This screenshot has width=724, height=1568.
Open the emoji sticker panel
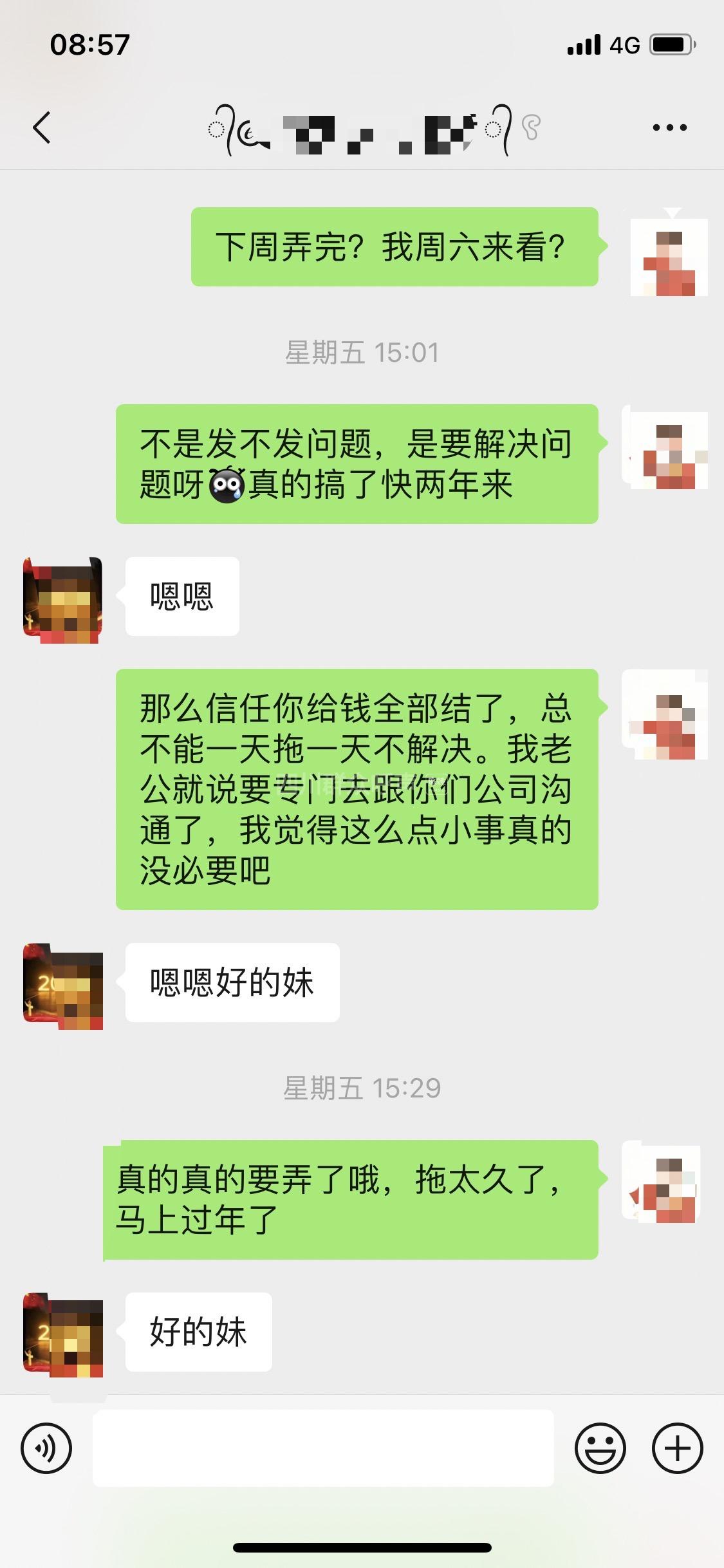(600, 1448)
